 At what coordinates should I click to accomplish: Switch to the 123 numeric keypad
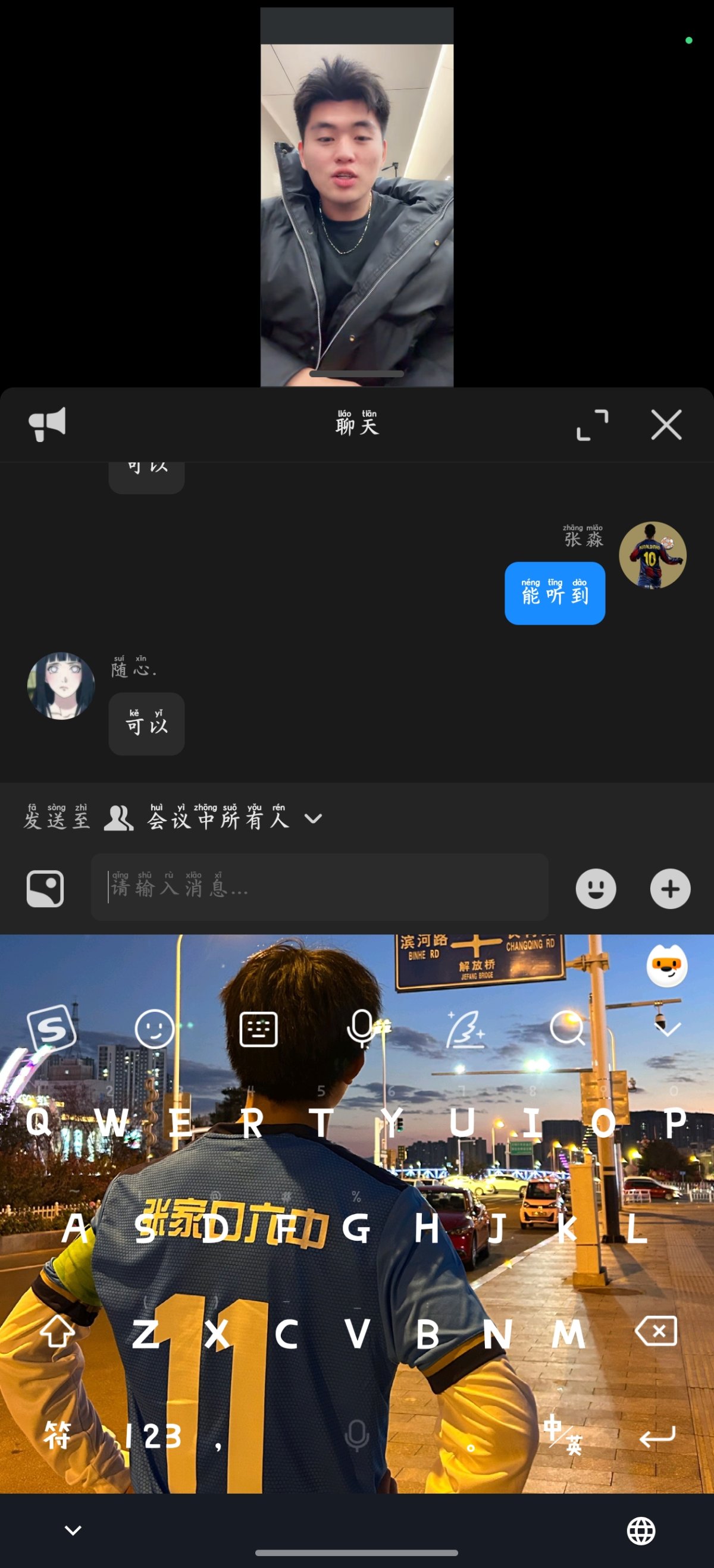(x=153, y=1437)
